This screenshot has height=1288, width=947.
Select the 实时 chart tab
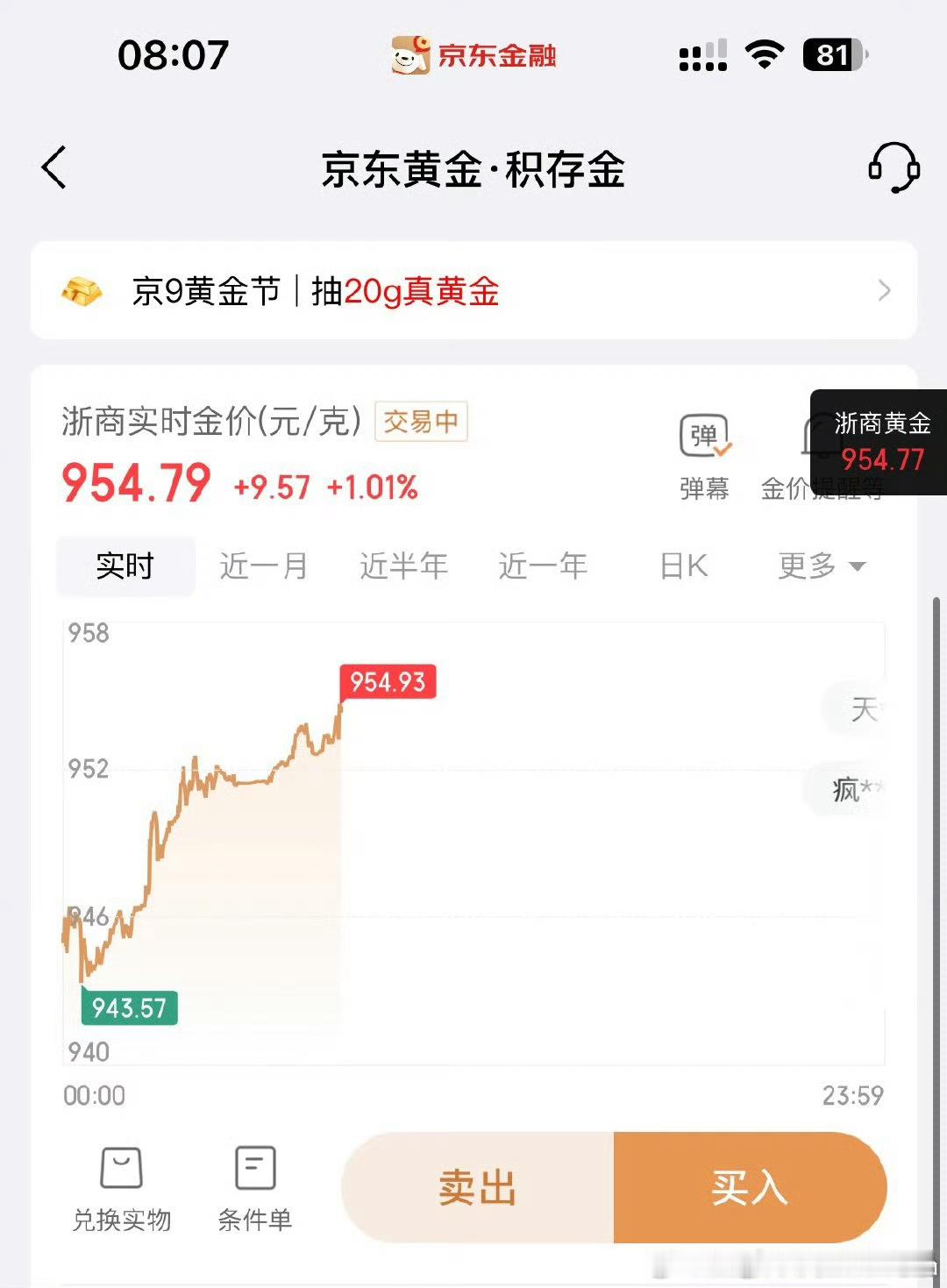[x=125, y=566]
